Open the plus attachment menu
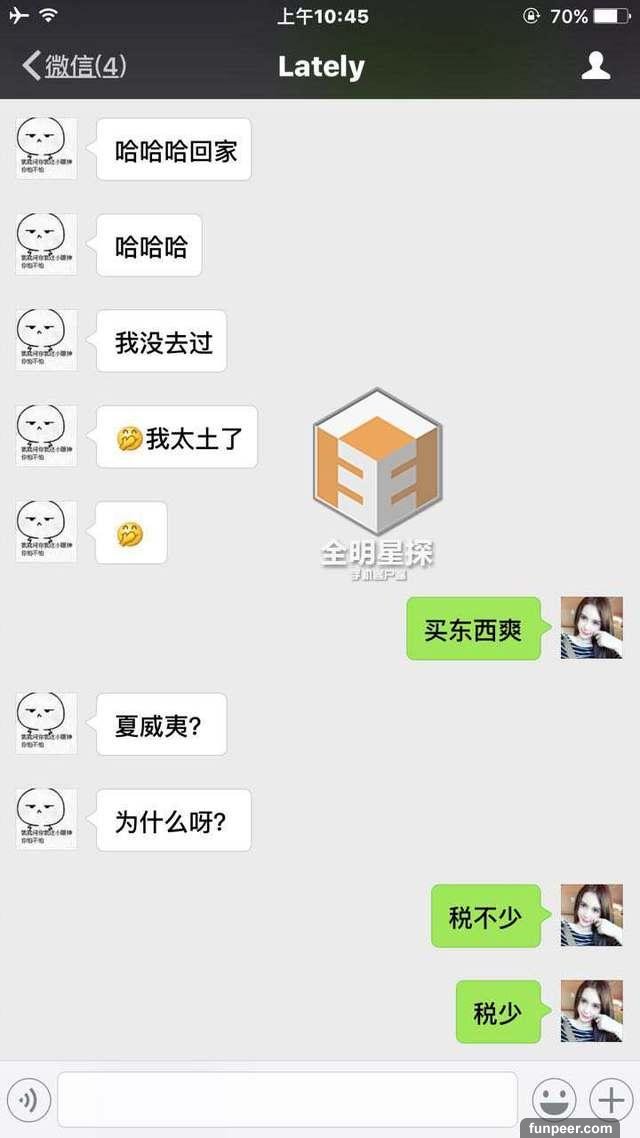 [610, 1100]
